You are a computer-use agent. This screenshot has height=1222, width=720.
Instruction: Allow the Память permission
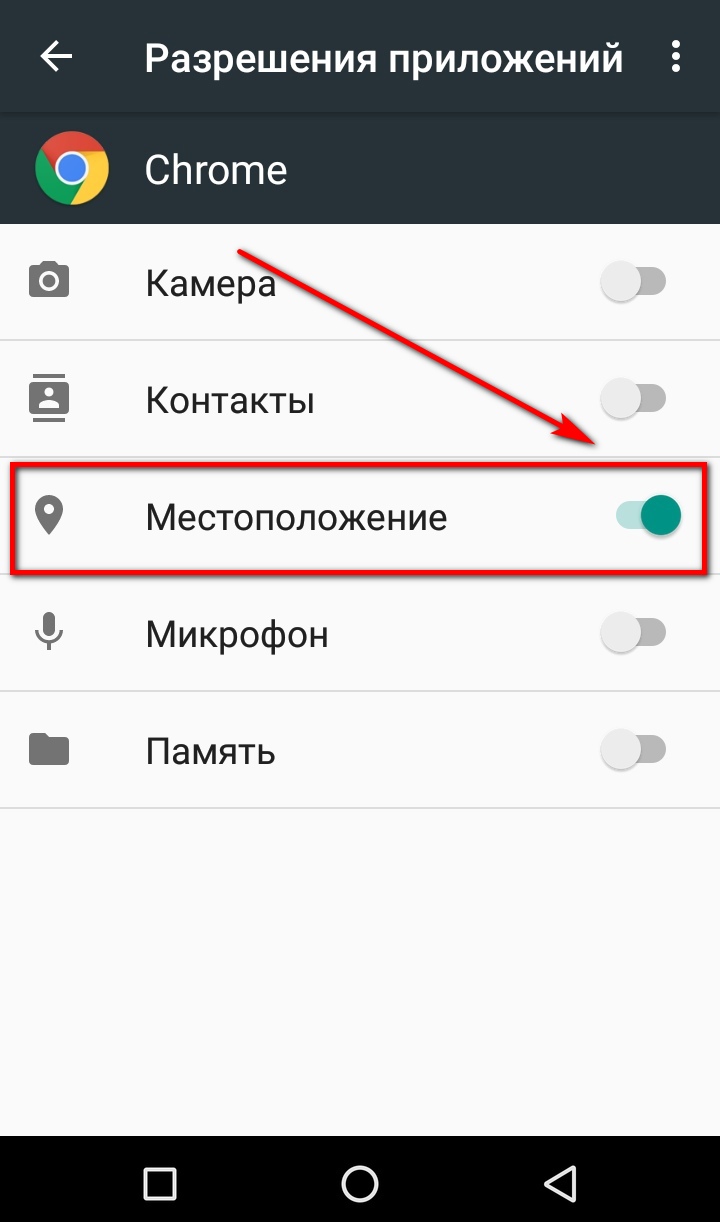(633, 749)
